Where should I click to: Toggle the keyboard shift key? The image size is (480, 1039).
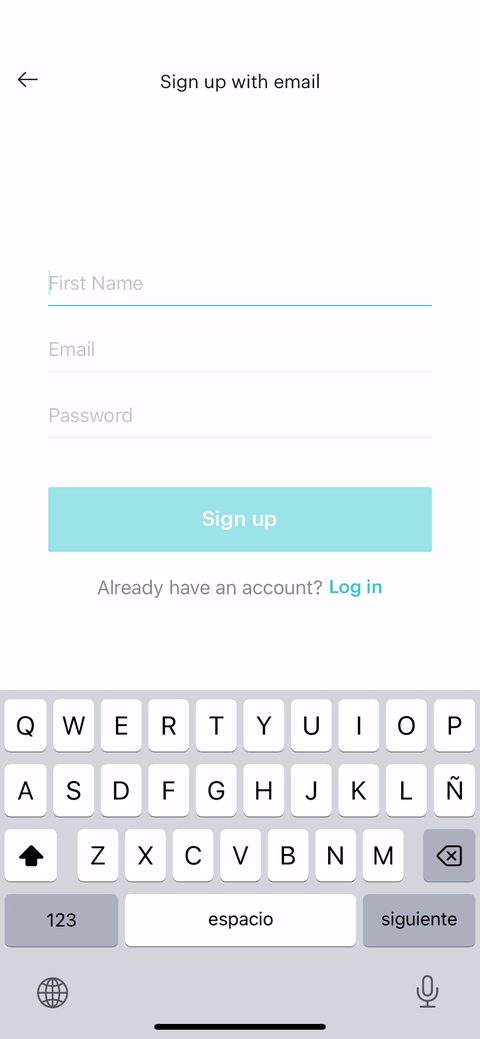pos(30,855)
